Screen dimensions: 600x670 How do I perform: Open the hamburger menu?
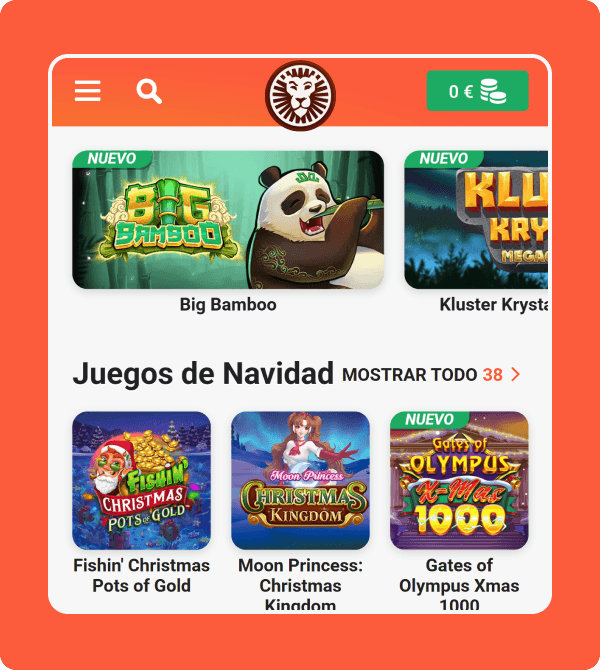pos(88,92)
